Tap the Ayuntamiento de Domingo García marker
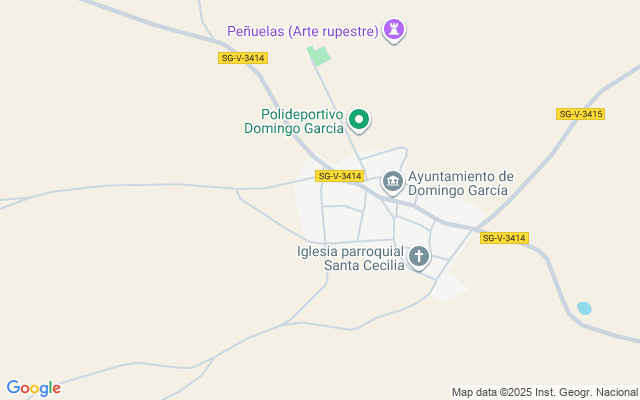Viewport: 640px width, 400px height. click(x=393, y=182)
